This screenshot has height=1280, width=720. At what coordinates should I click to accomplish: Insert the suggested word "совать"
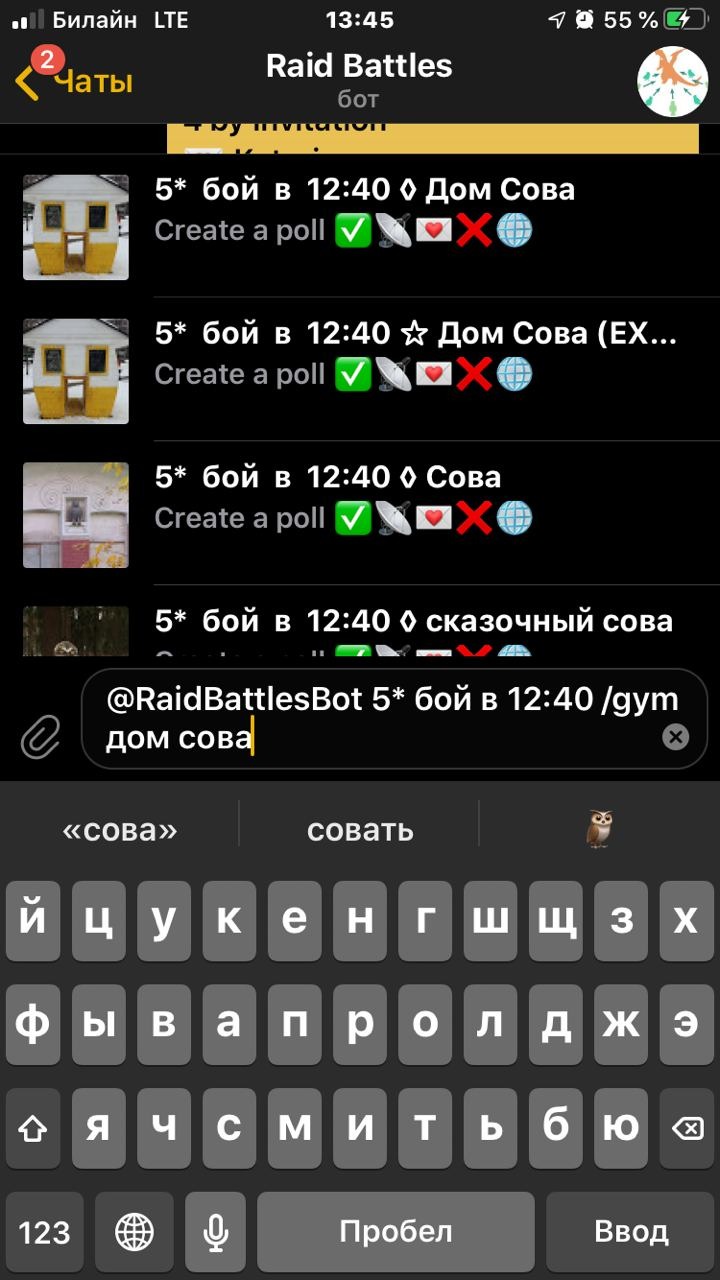coord(360,830)
